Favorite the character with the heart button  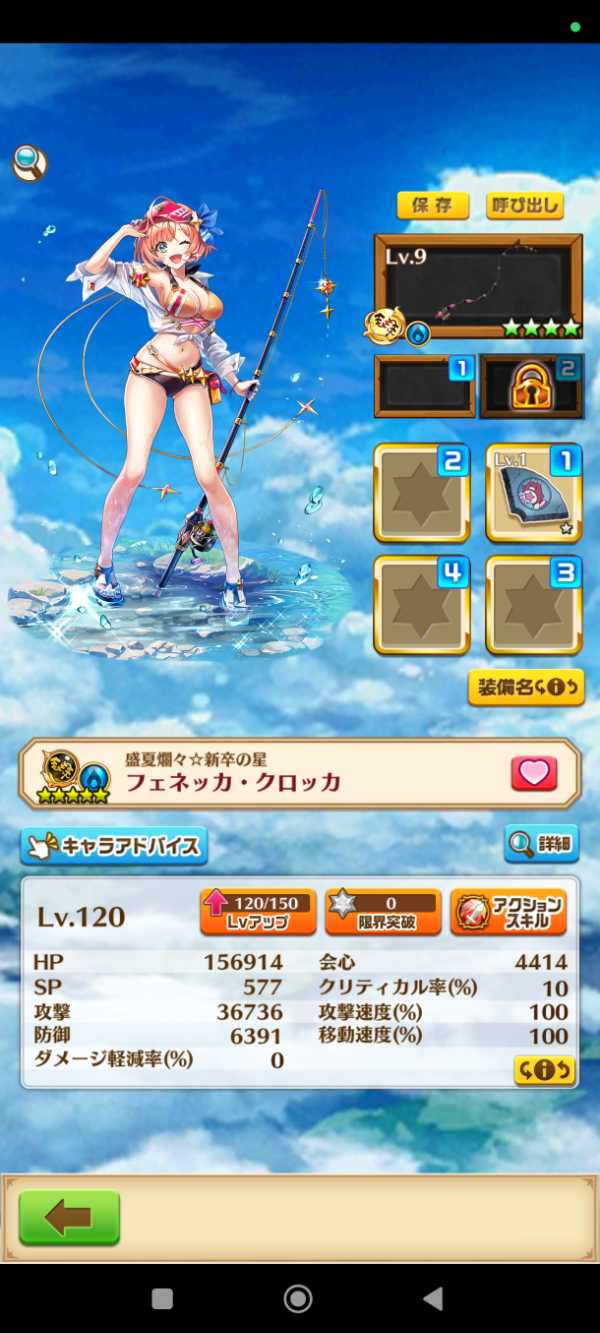[x=534, y=773]
